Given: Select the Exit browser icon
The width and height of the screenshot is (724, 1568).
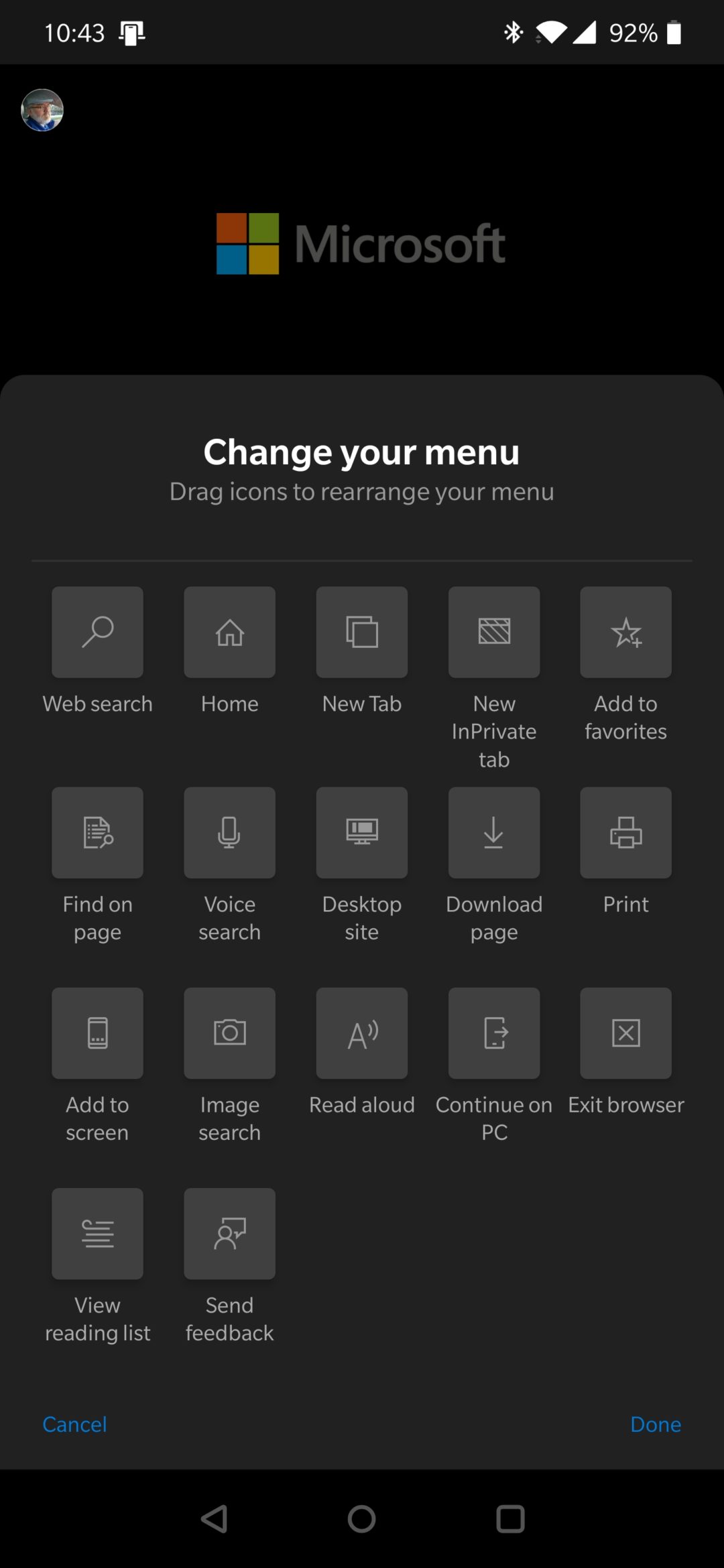Looking at the screenshot, I should [x=625, y=1033].
